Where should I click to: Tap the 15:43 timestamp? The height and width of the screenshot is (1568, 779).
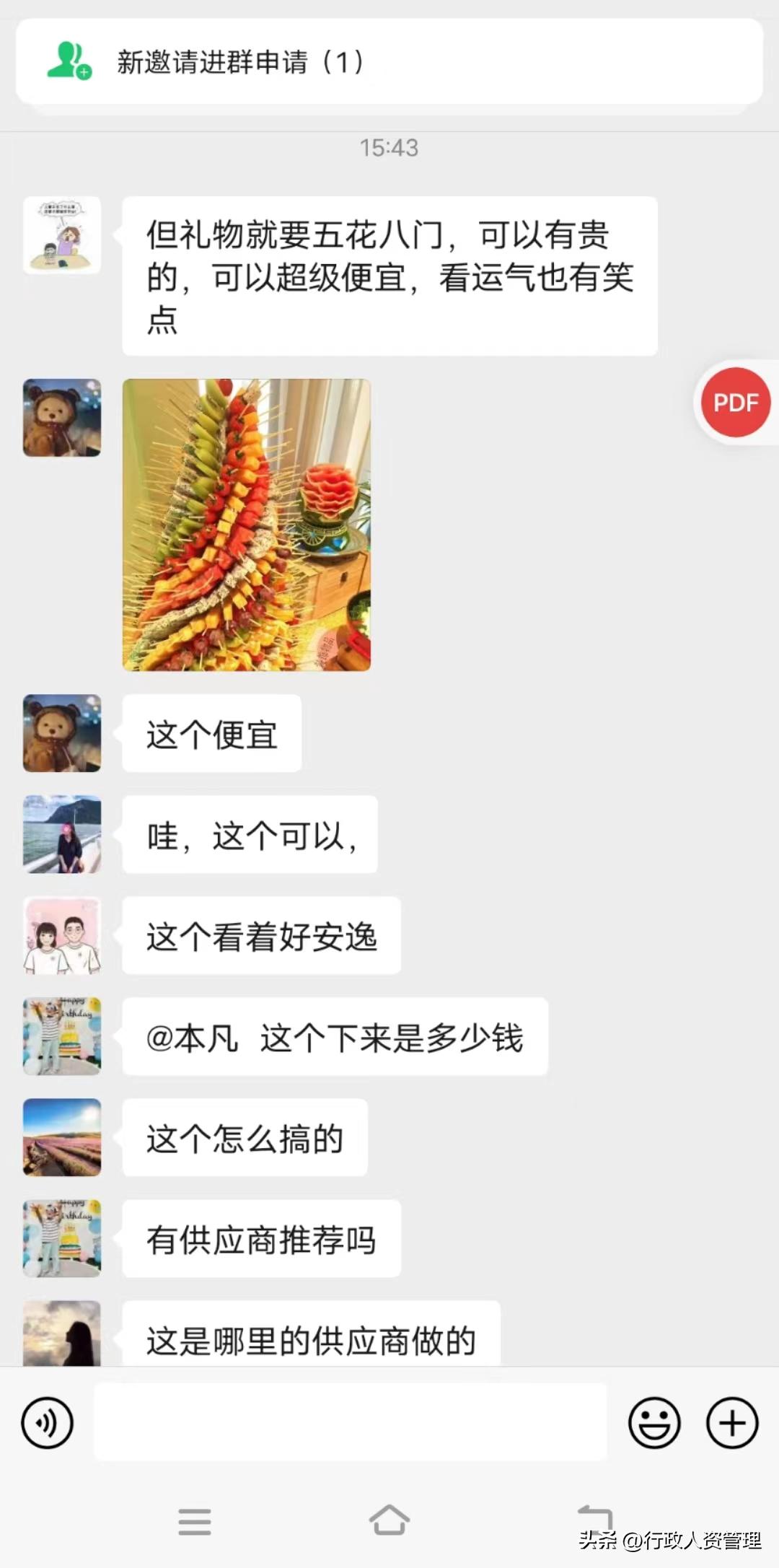(x=389, y=149)
